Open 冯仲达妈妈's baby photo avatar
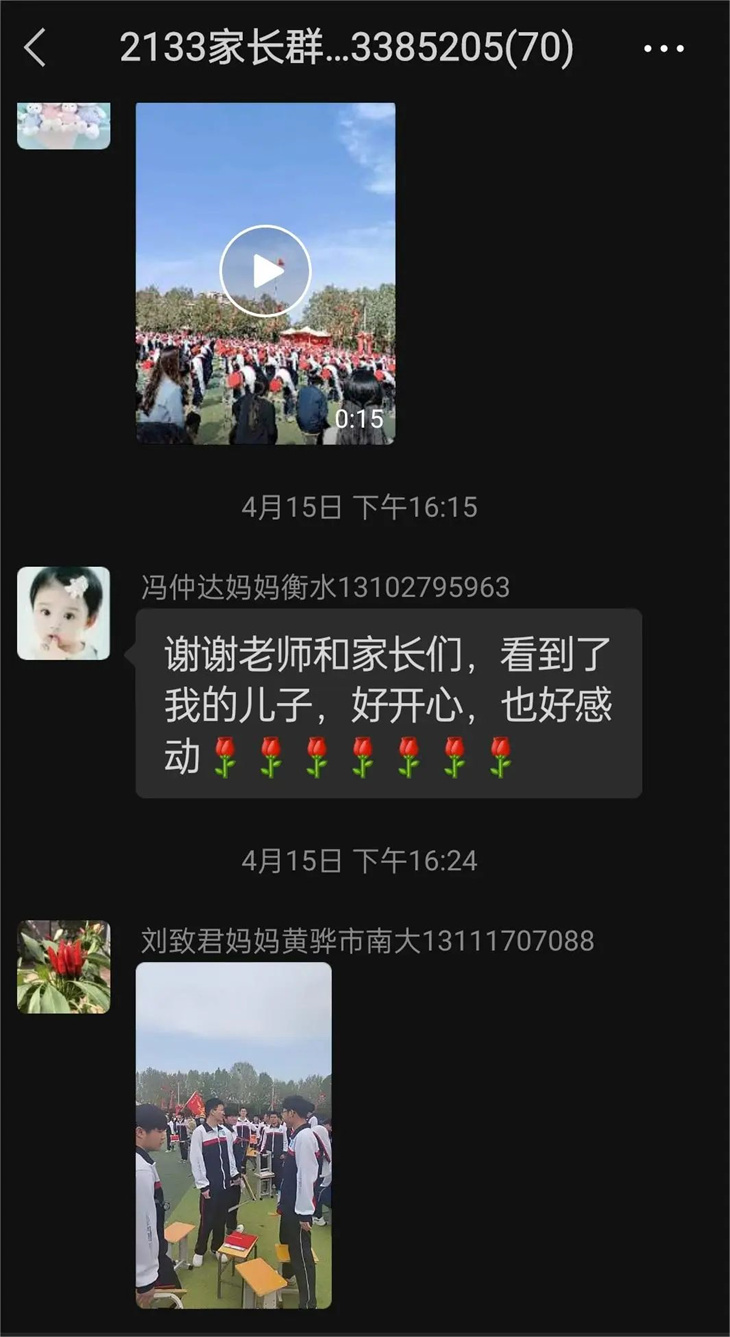 (x=64, y=613)
